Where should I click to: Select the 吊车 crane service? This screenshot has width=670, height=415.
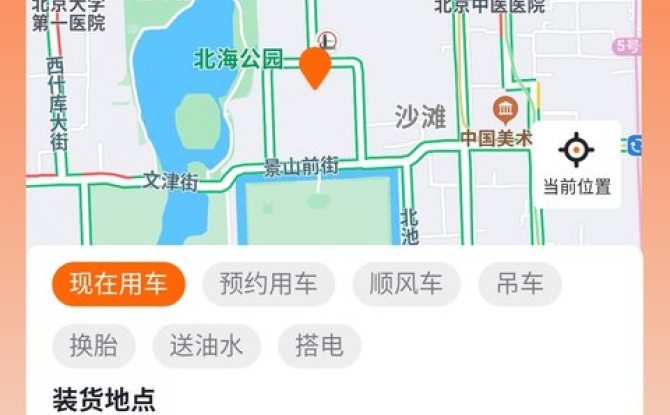(520, 284)
